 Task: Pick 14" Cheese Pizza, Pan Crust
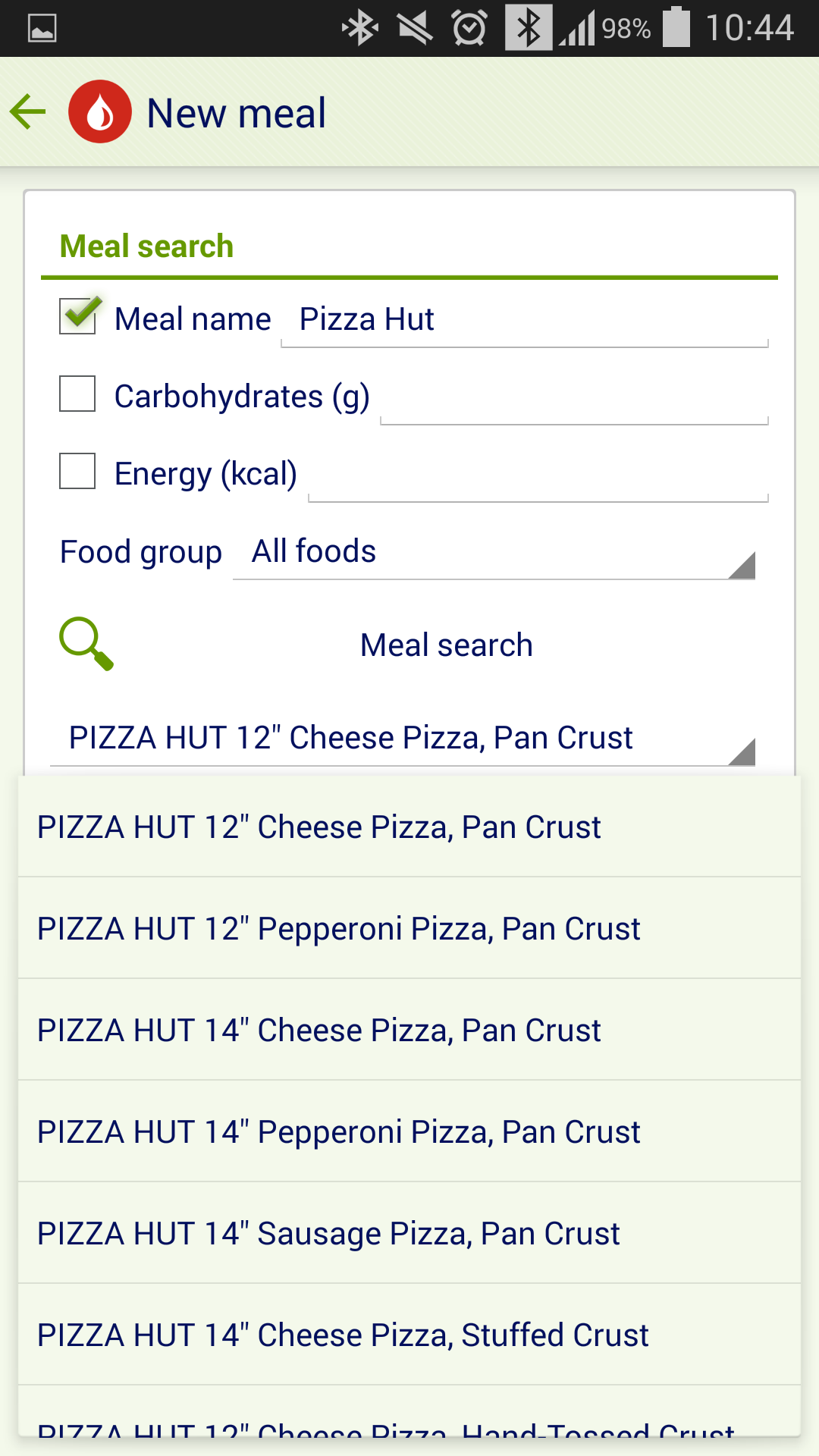409,1031
